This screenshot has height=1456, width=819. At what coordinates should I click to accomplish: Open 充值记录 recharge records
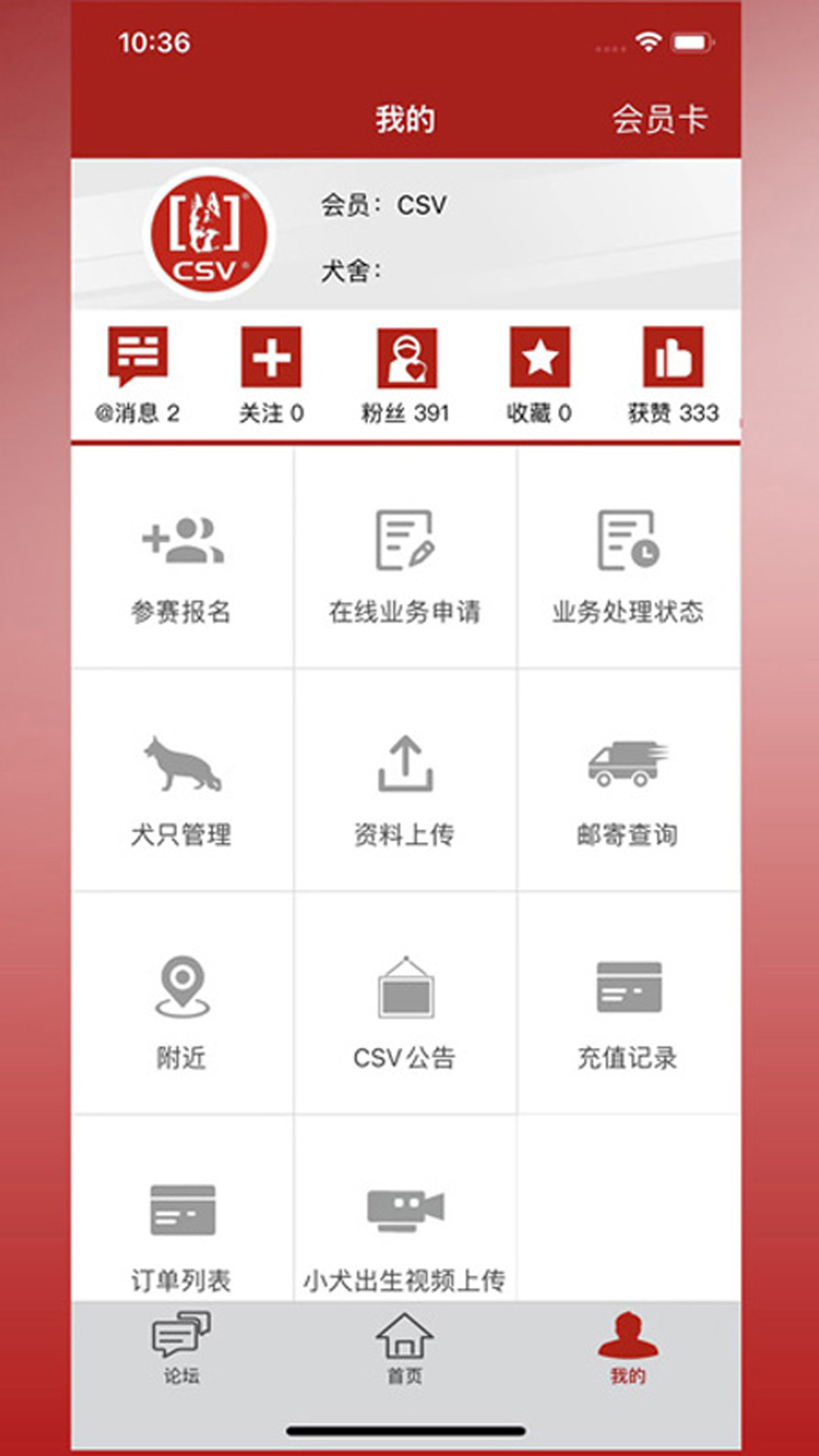629,1003
